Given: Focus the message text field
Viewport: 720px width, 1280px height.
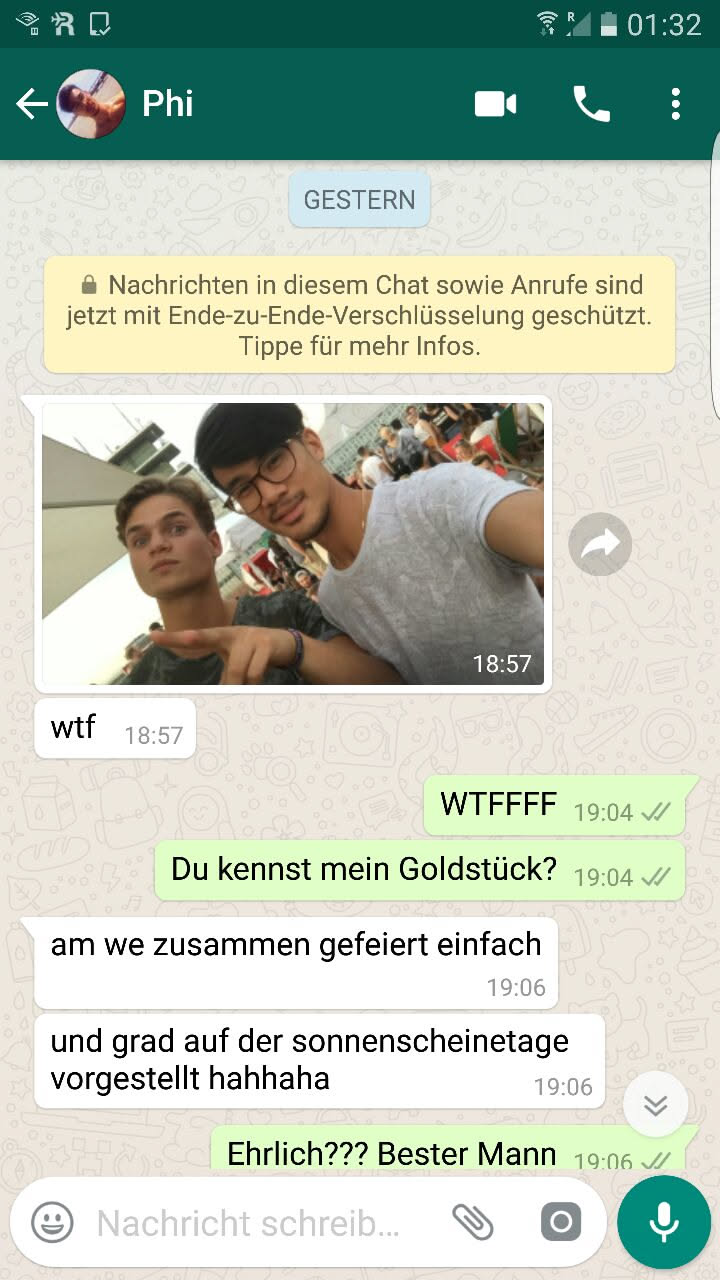Looking at the screenshot, I should point(250,1222).
